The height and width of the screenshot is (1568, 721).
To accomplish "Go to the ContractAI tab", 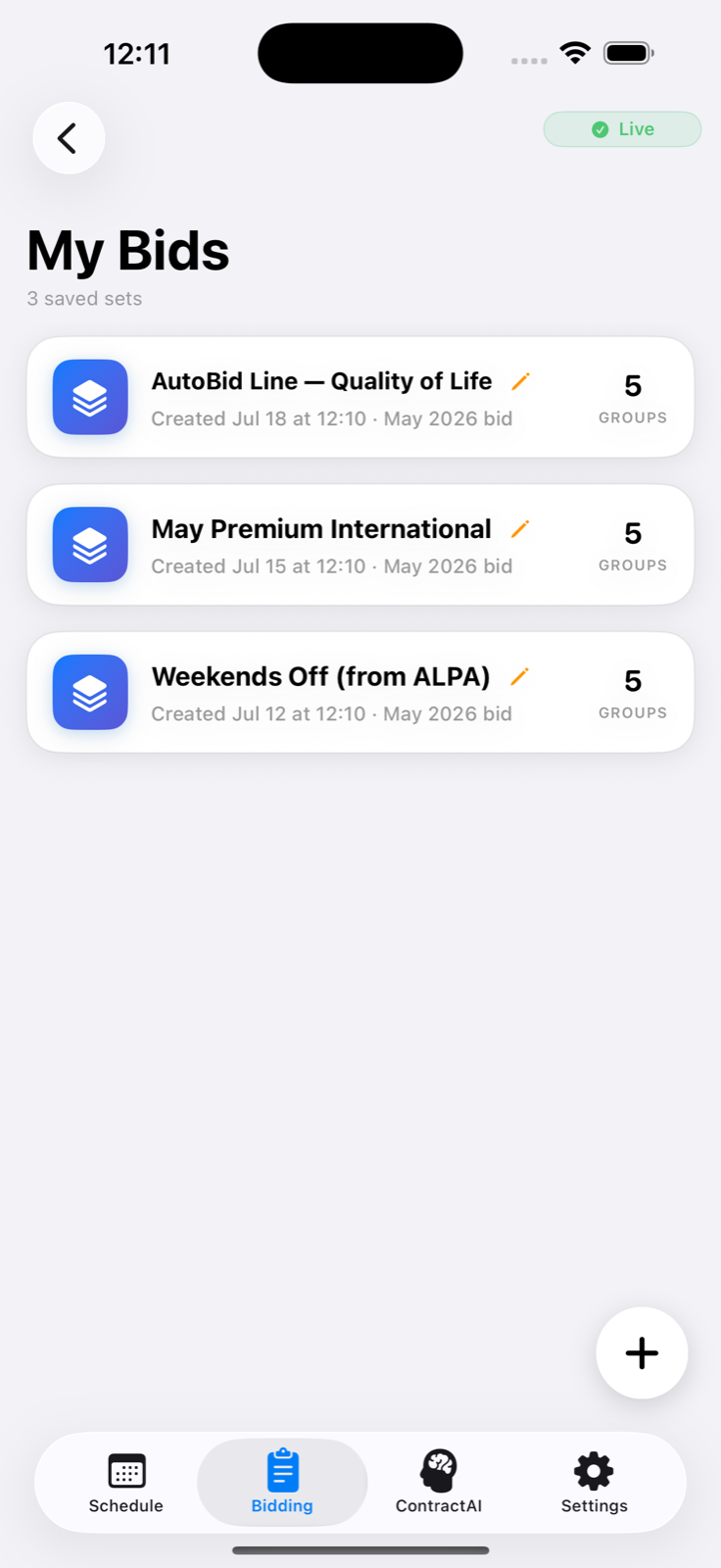I will (439, 1483).
